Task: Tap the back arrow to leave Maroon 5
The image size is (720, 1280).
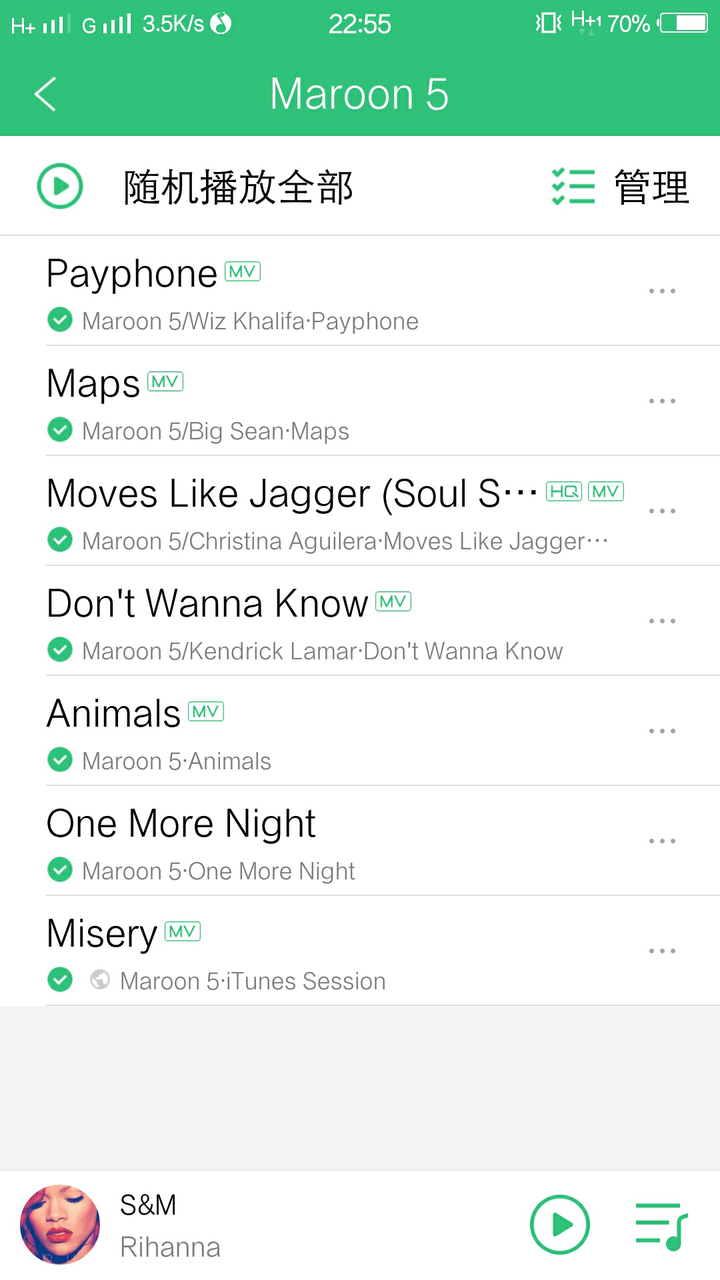Action: pos(44,93)
